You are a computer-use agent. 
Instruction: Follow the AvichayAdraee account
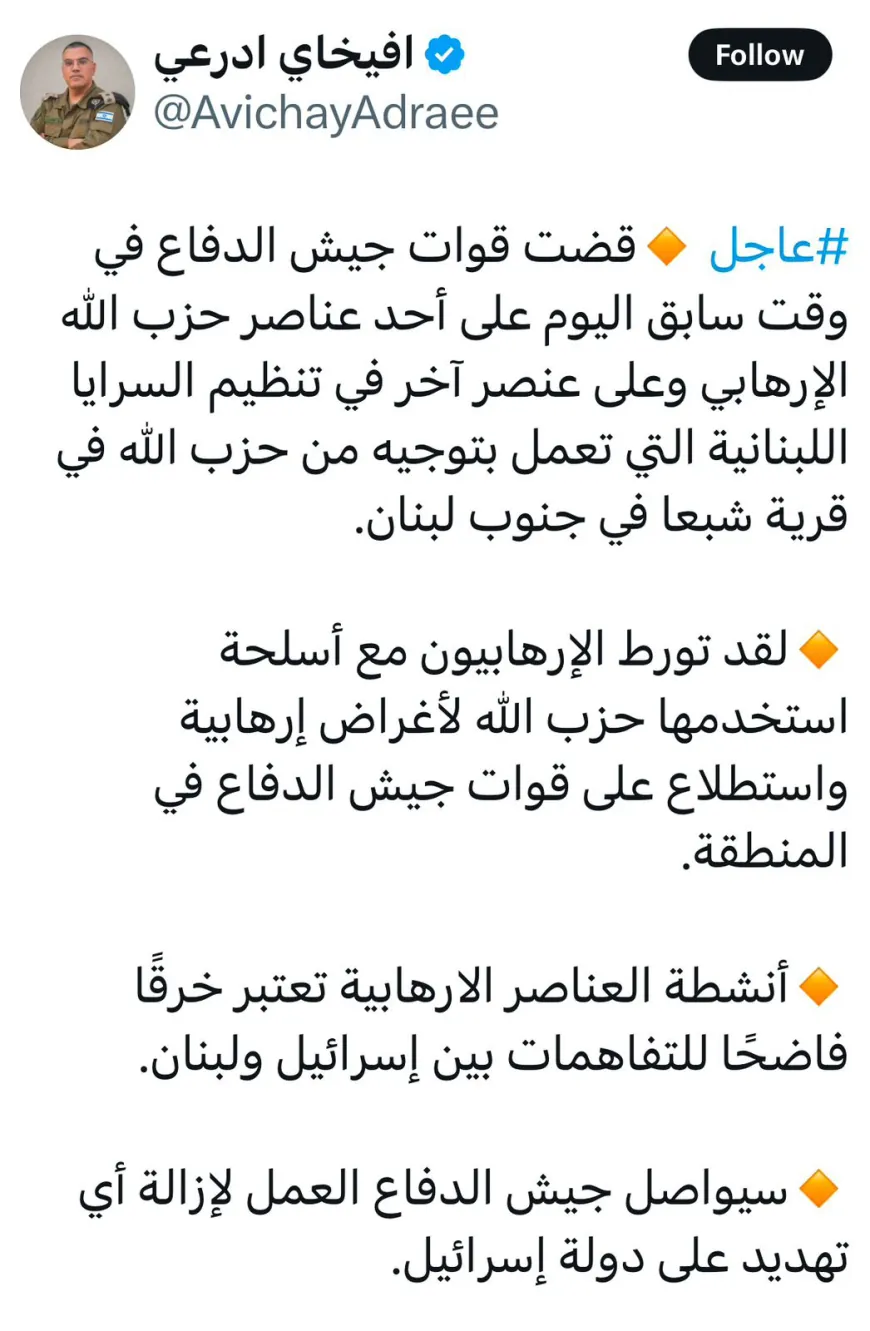coord(759,54)
